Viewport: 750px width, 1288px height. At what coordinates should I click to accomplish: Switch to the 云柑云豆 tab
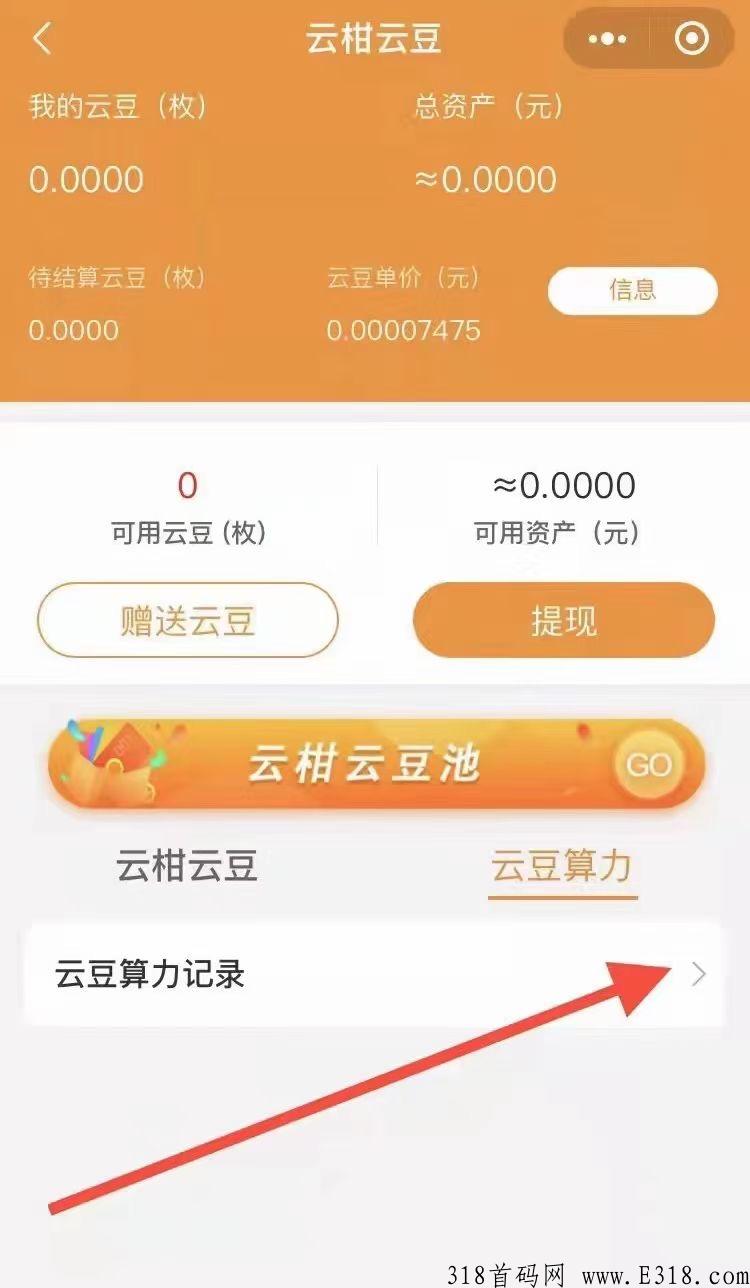click(187, 866)
